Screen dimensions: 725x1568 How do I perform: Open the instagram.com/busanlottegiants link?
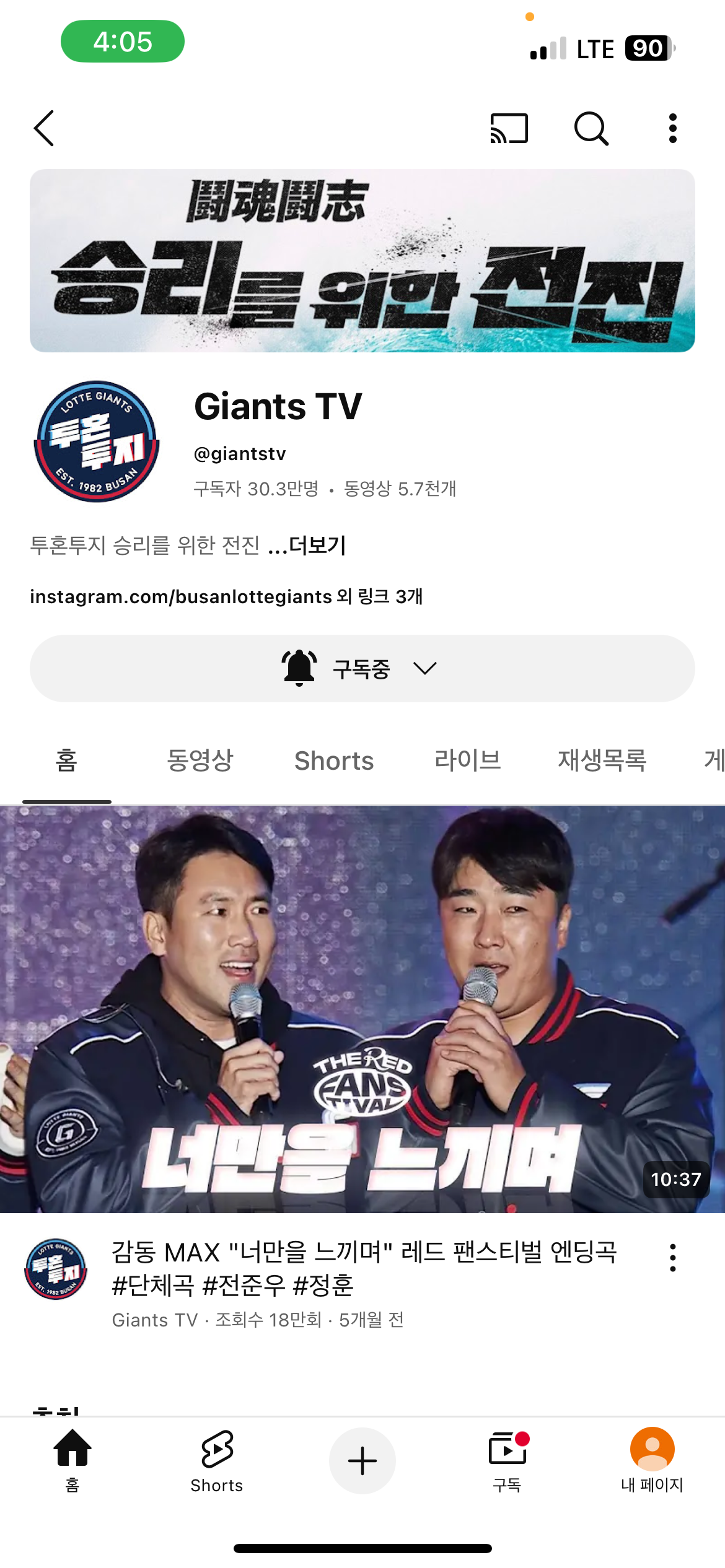181,596
